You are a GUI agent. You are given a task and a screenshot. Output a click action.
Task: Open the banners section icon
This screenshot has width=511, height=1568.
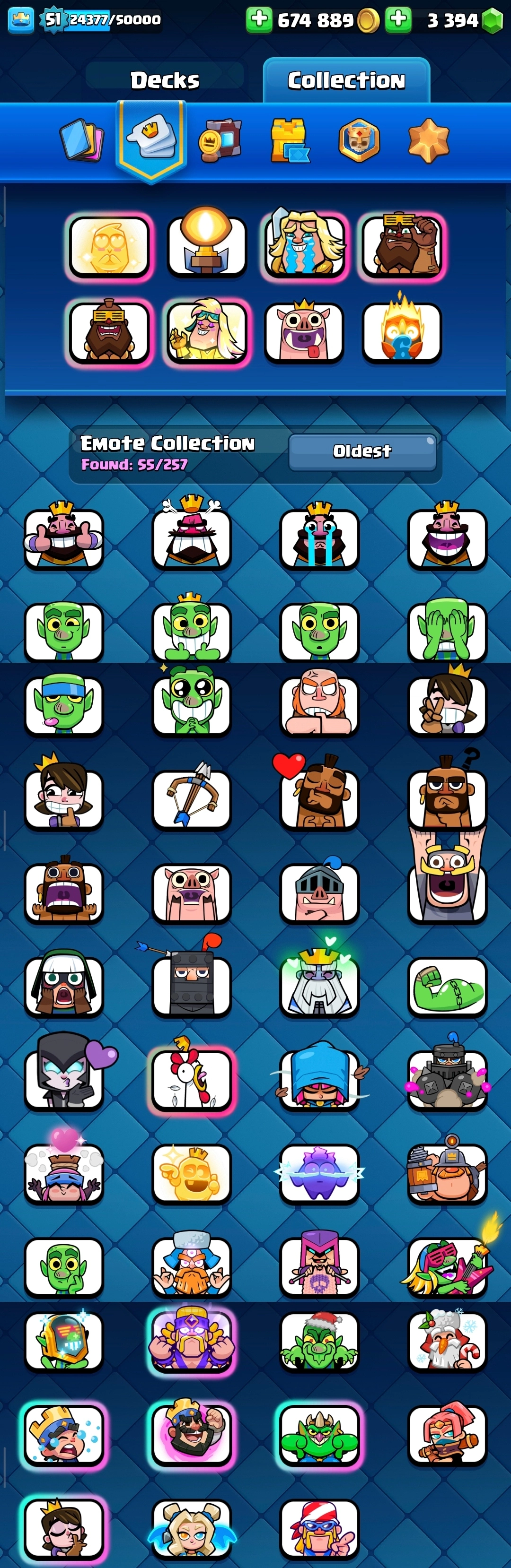[x=220, y=140]
